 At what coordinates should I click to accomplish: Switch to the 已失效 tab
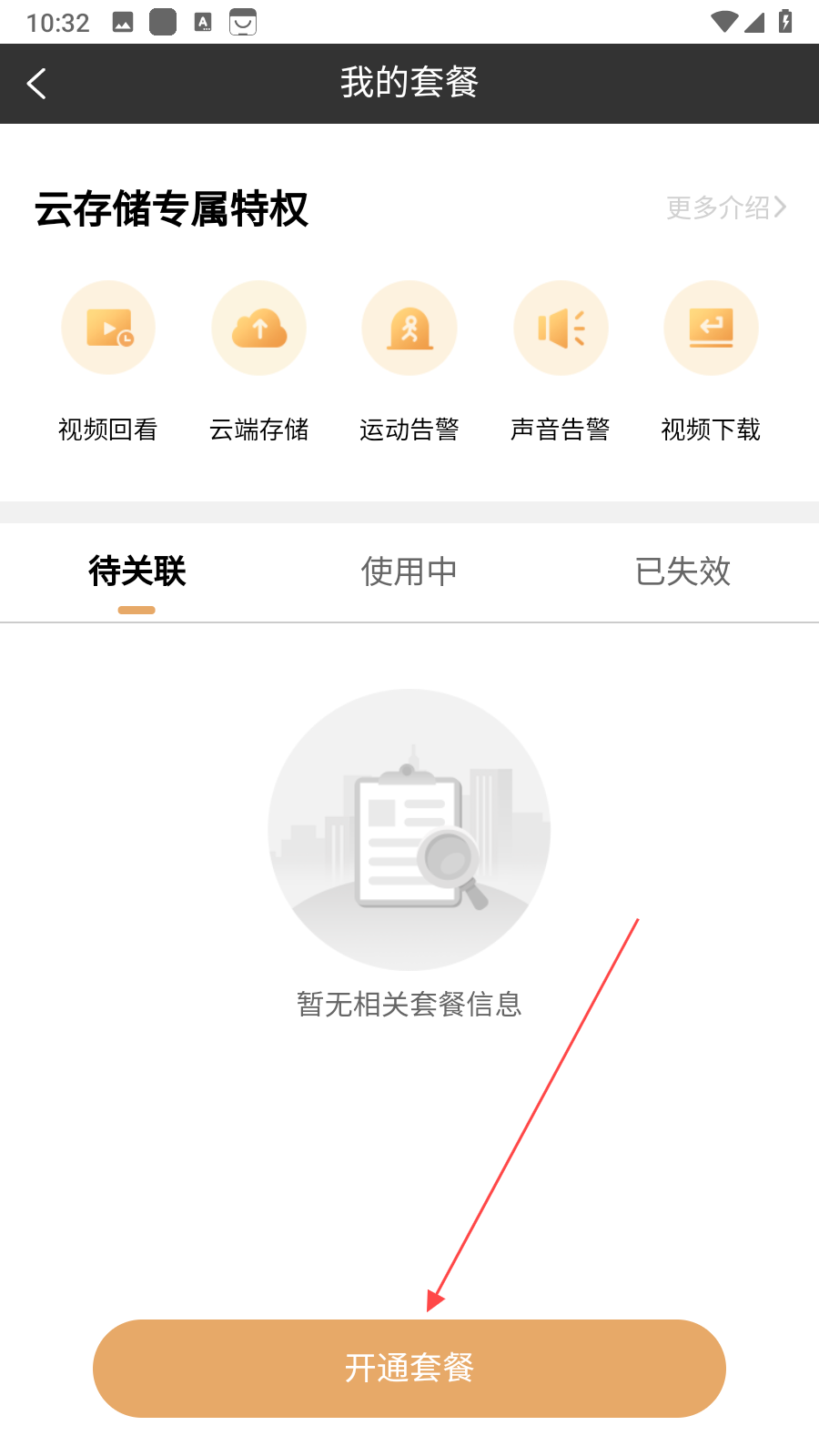(x=682, y=571)
